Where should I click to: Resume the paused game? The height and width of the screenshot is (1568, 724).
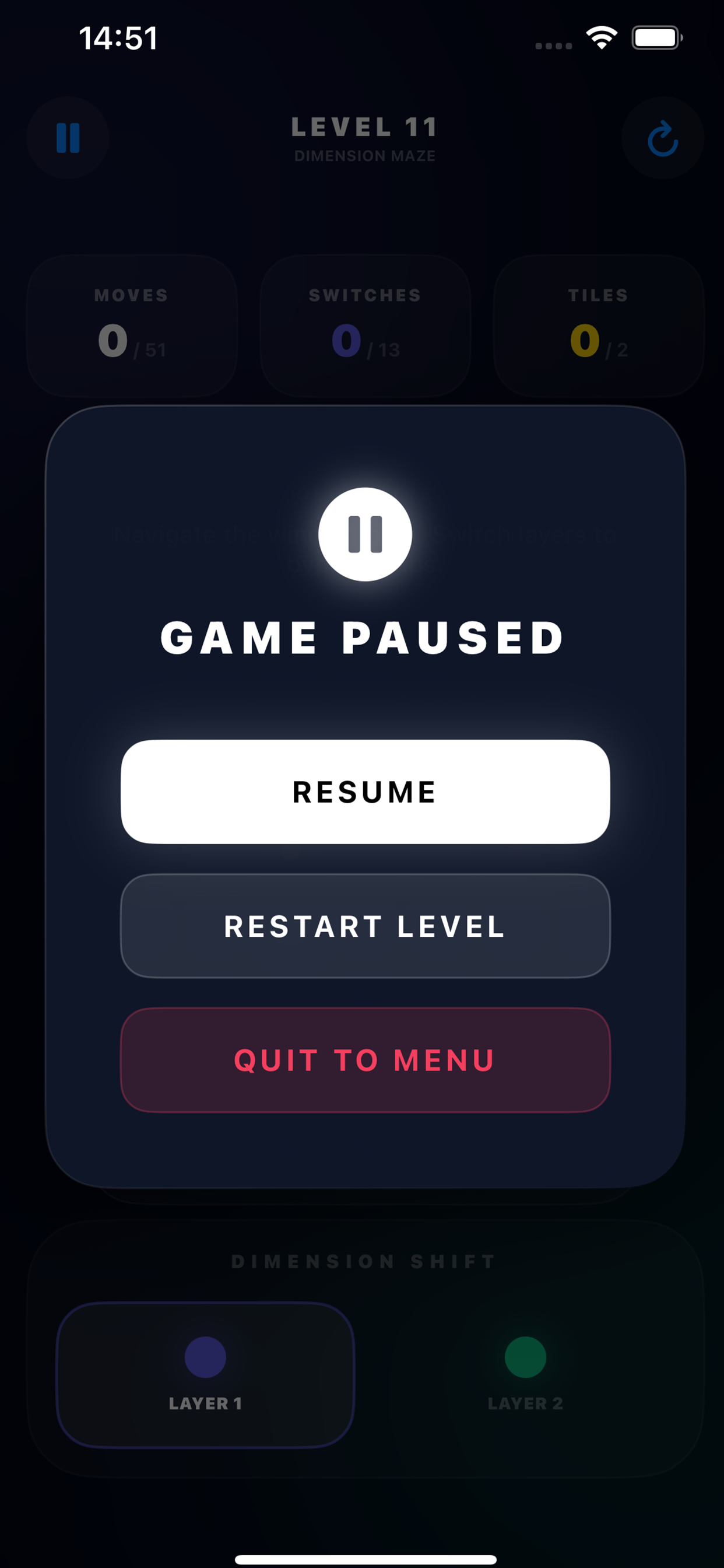[x=365, y=792]
